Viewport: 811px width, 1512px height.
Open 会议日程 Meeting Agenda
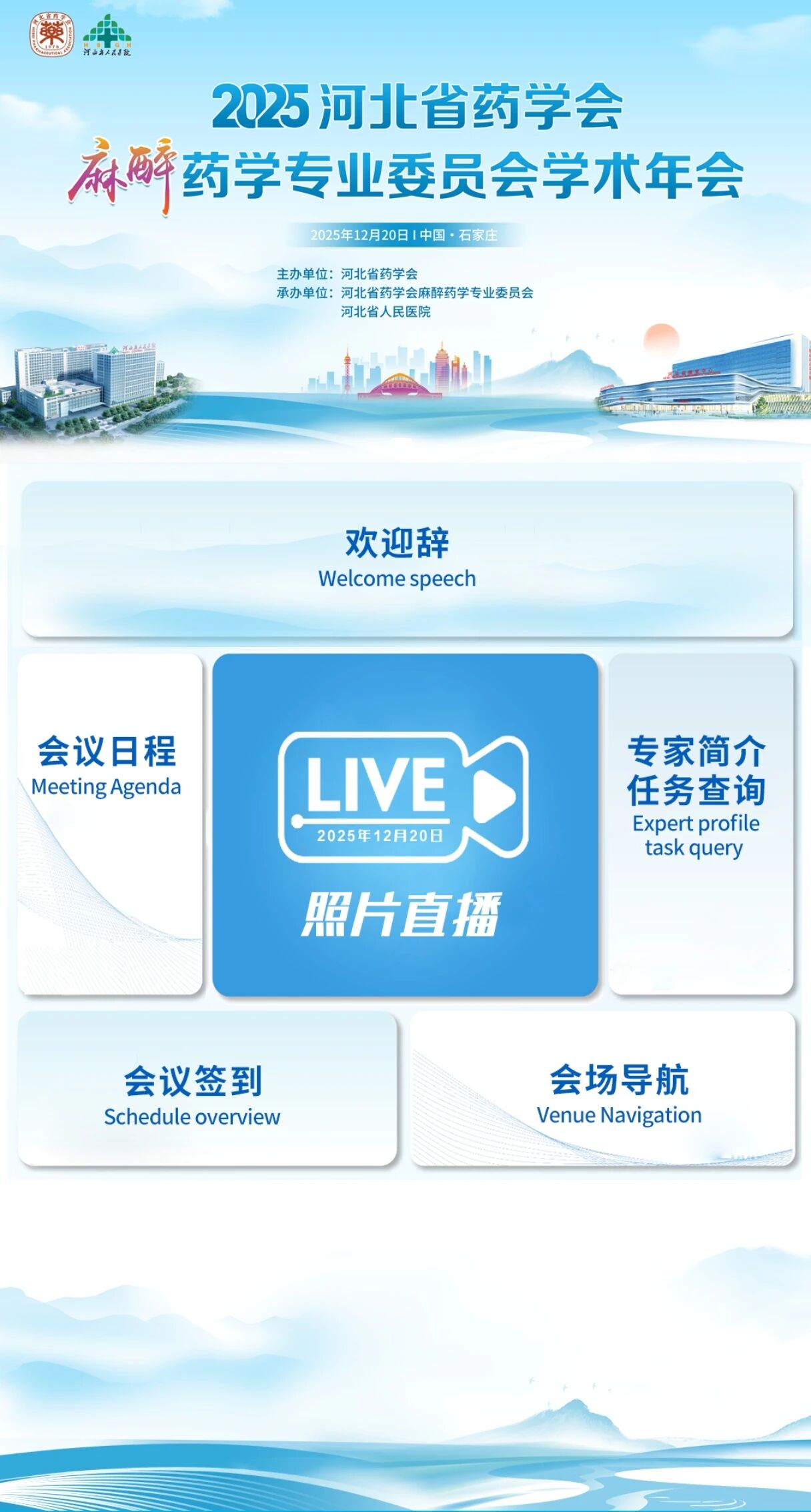pyautogui.click(x=109, y=824)
